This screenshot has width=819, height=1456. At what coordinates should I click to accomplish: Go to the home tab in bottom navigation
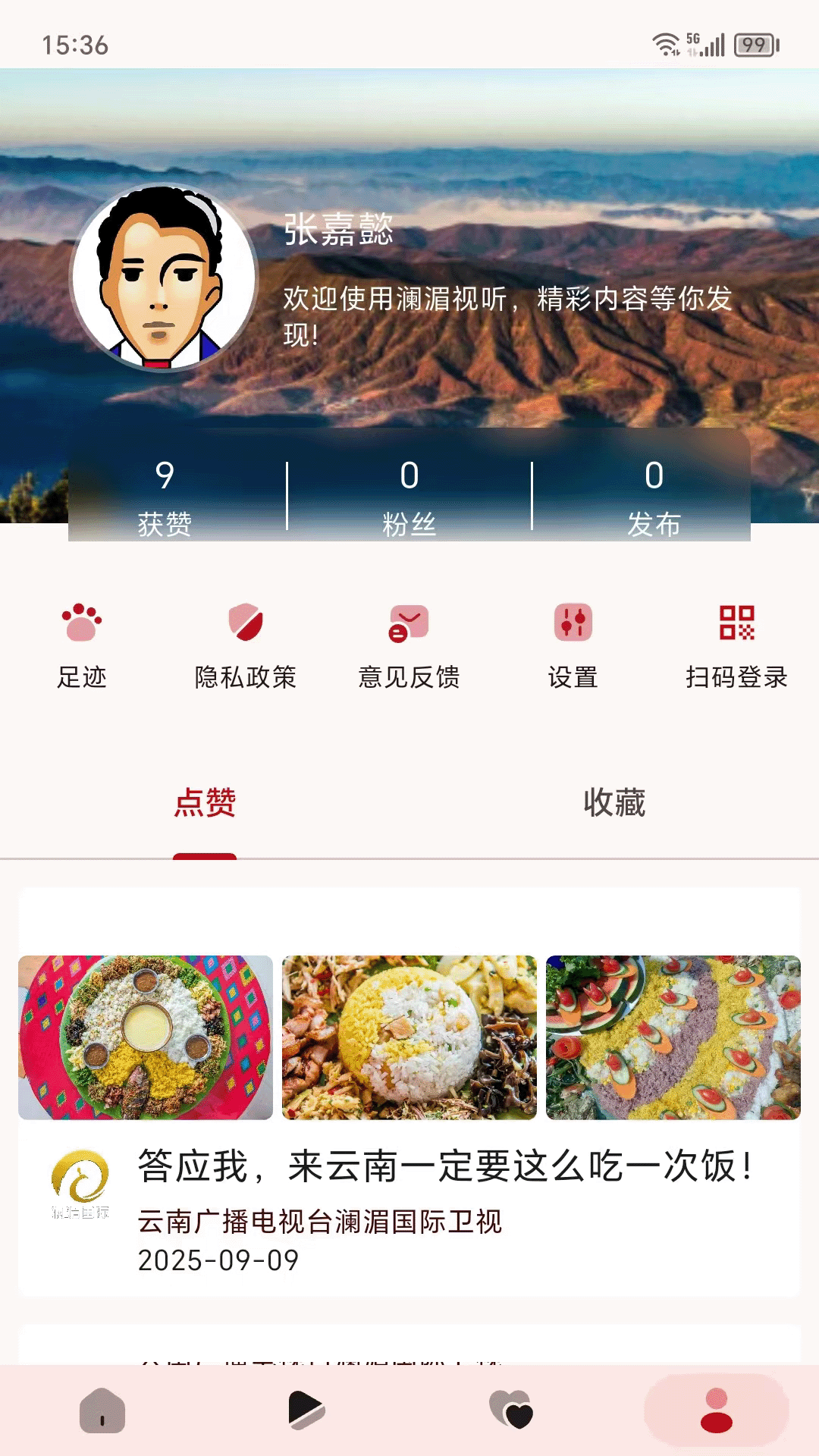point(102,1410)
